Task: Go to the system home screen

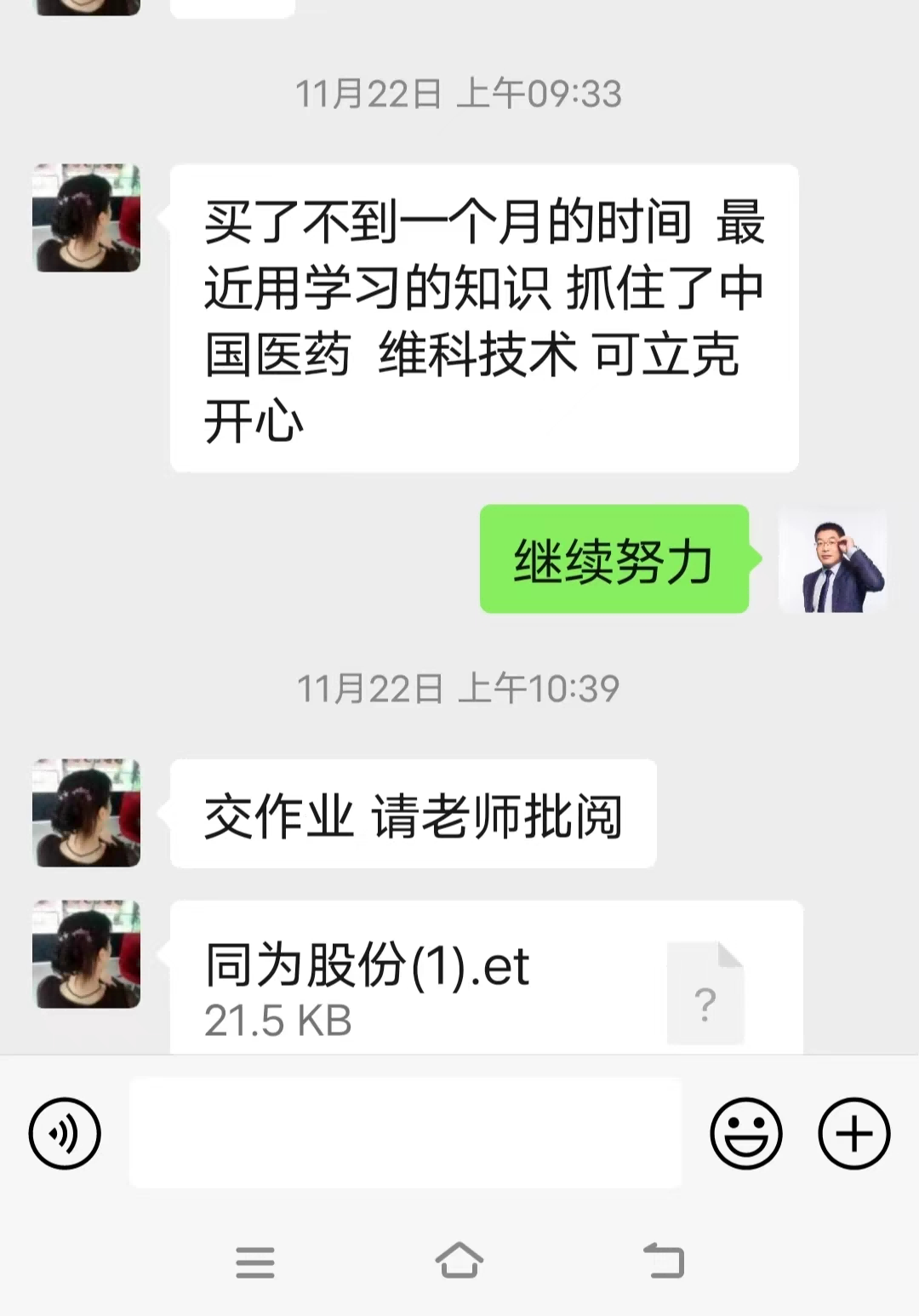Action: pos(459,1261)
